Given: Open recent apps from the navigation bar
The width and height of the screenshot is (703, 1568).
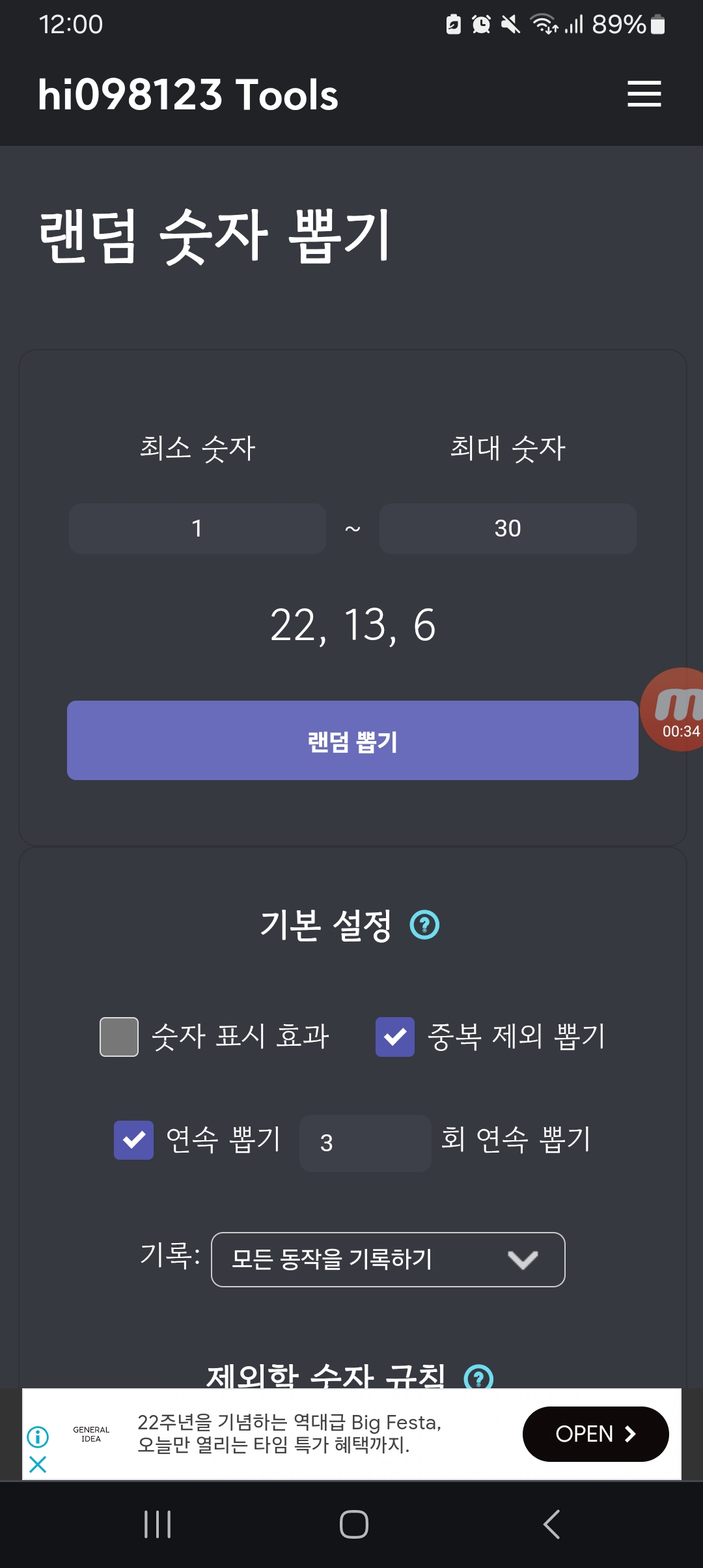Looking at the screenshot, I should point(158,1524).
